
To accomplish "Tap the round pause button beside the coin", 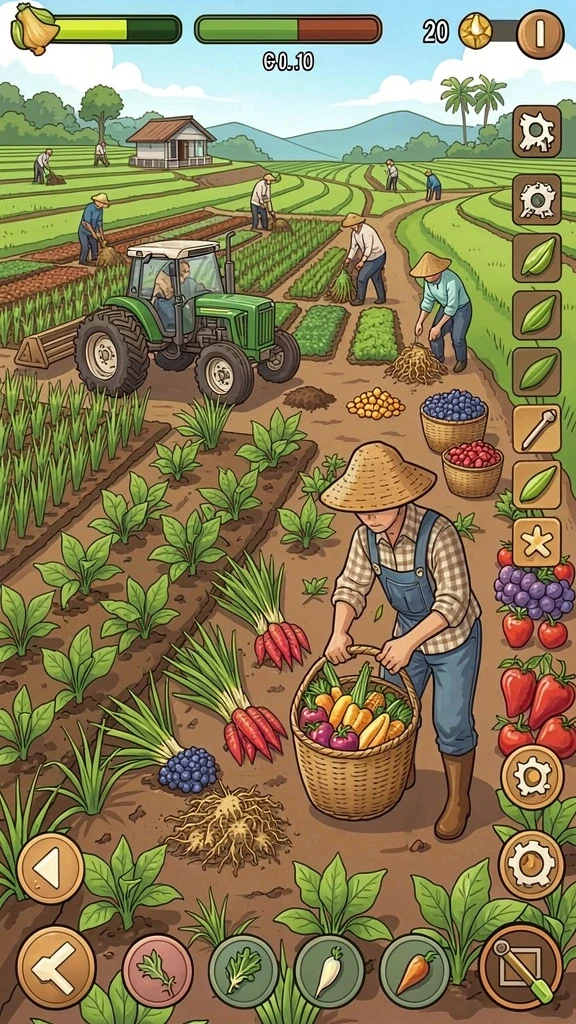I will pyautogui.click(x=539, y=34).
